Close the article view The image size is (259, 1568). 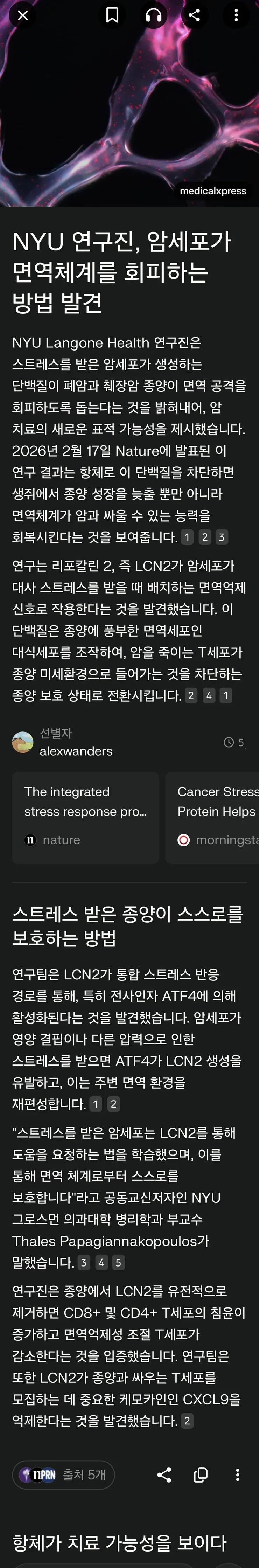click(x=23, y=15)
